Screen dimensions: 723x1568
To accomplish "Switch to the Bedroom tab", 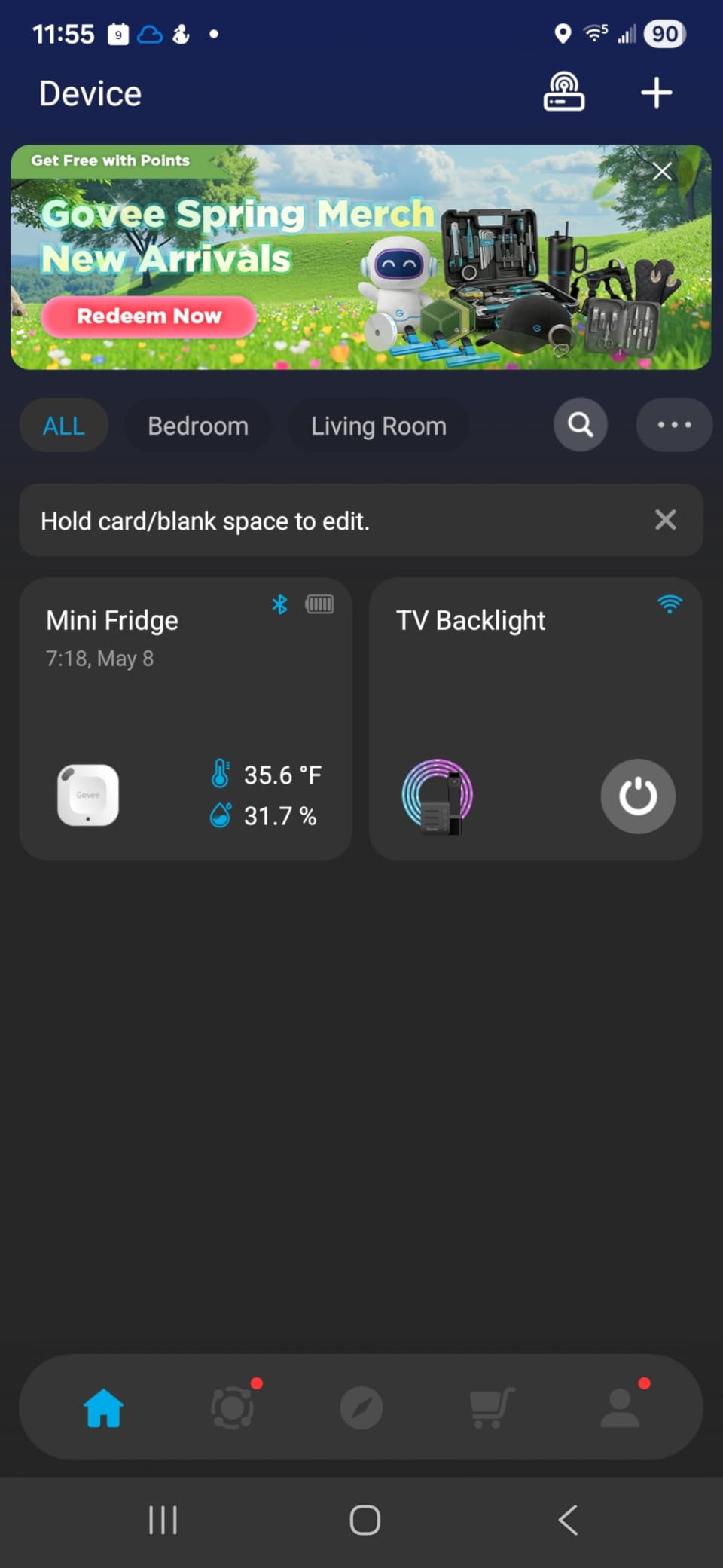I will pos(198,426).
